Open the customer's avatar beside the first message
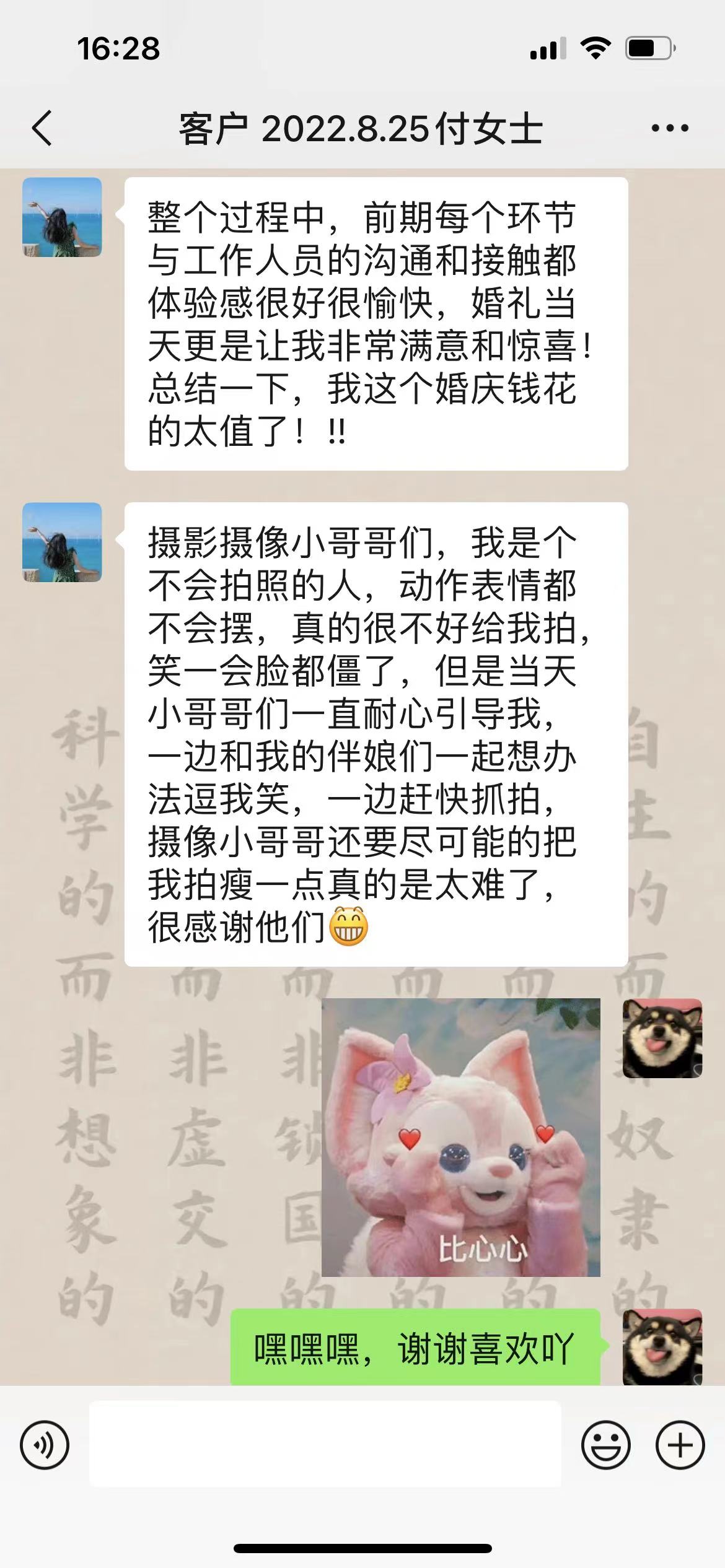The image size is (725, 1568). 62,217
